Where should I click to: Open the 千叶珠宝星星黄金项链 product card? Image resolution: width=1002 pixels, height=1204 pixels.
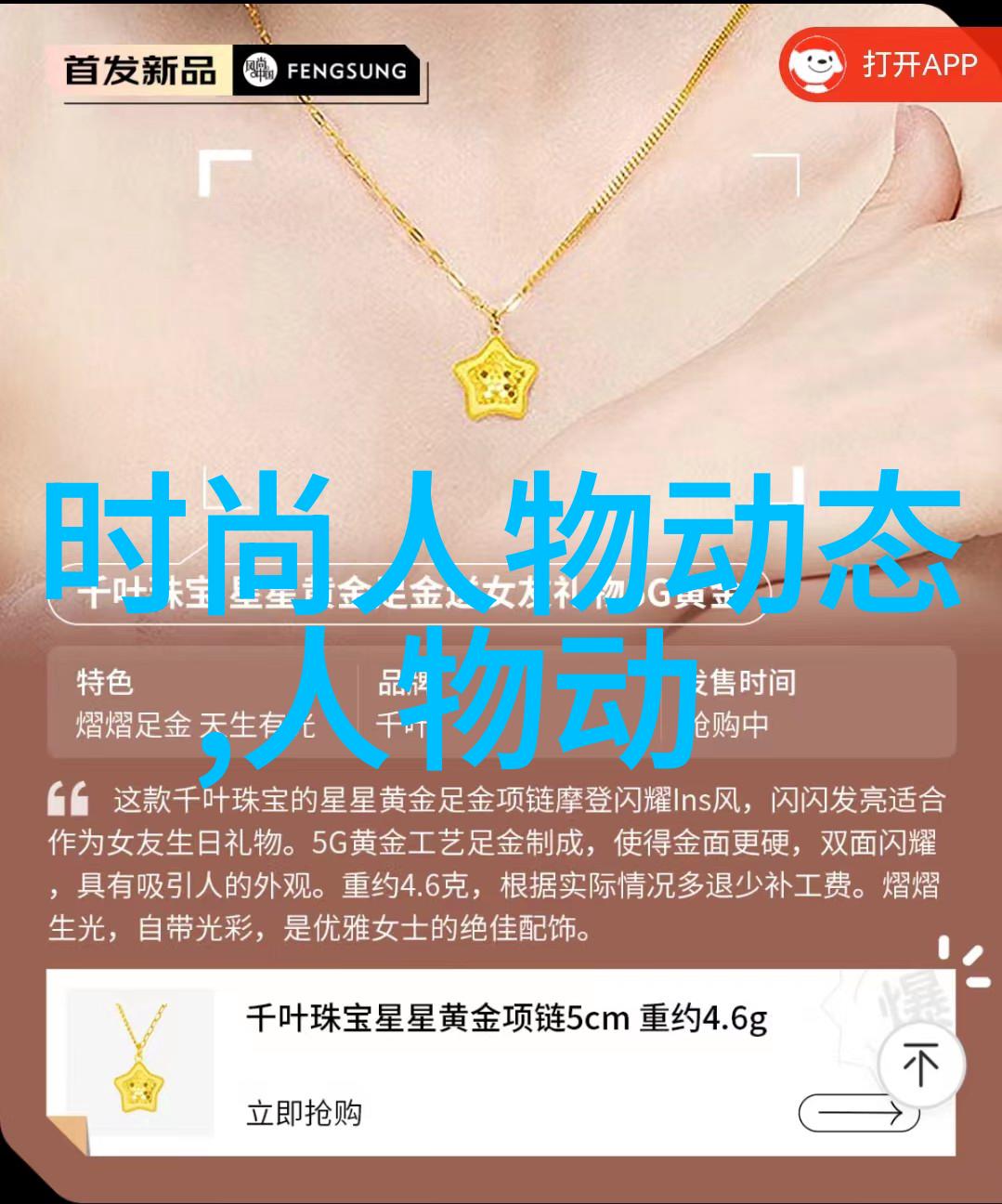(x=505, y=1019)
